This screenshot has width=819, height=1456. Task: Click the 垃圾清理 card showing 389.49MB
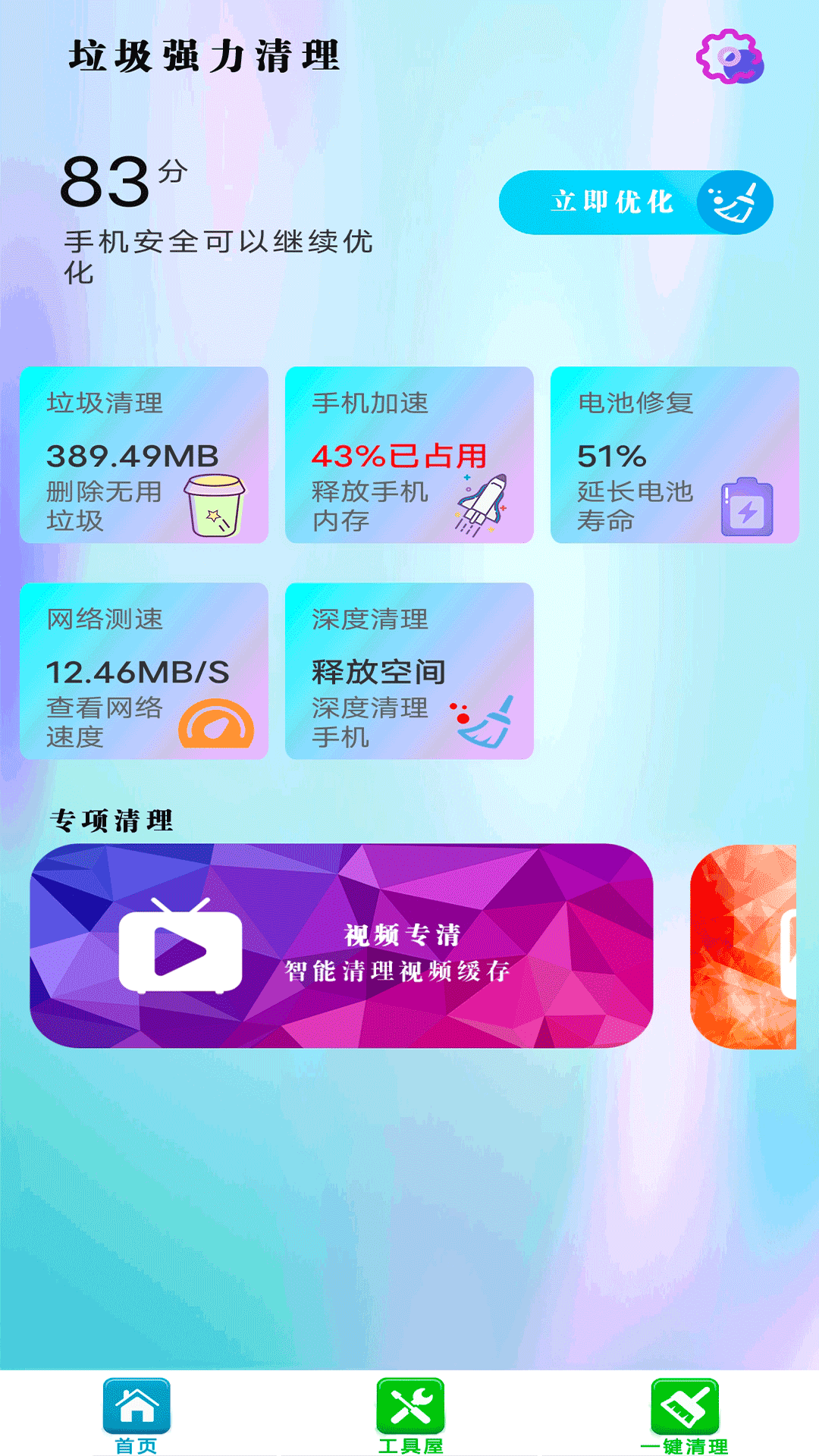144,455
